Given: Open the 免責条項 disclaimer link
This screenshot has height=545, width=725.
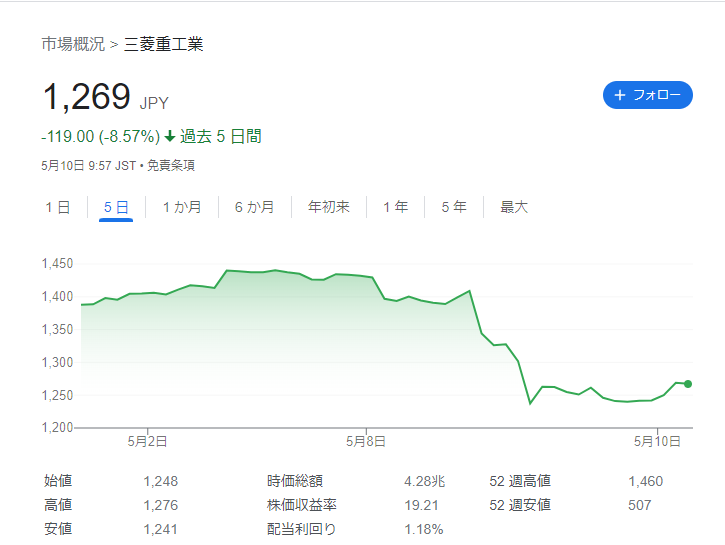Looking at the screenshot, I should point(171,165).
